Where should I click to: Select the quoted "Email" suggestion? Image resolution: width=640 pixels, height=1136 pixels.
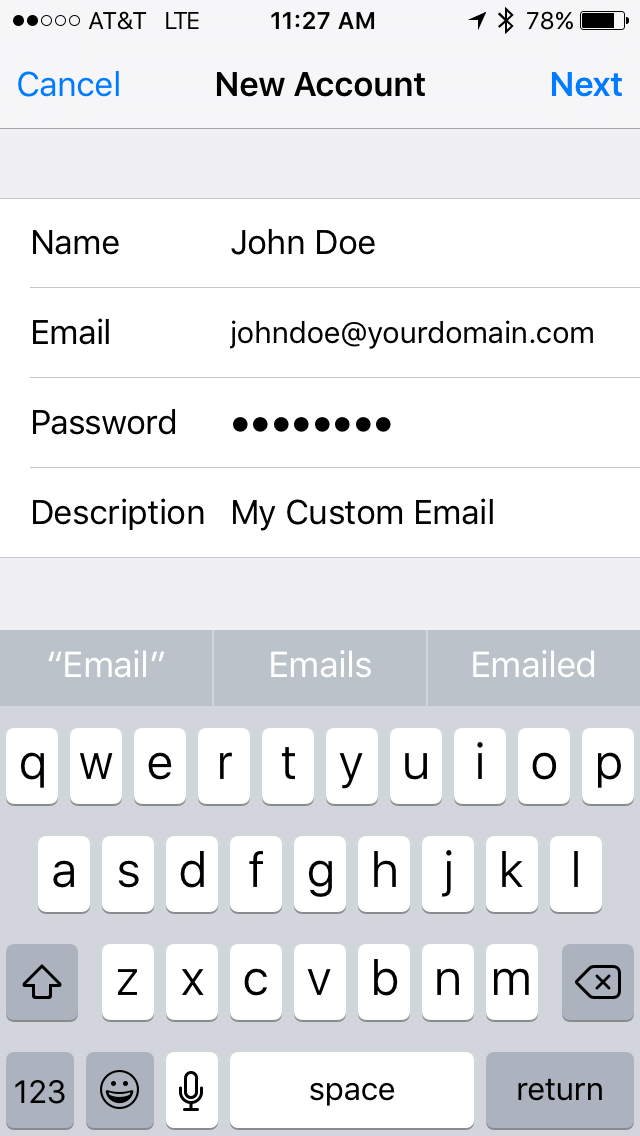(106, 666)
